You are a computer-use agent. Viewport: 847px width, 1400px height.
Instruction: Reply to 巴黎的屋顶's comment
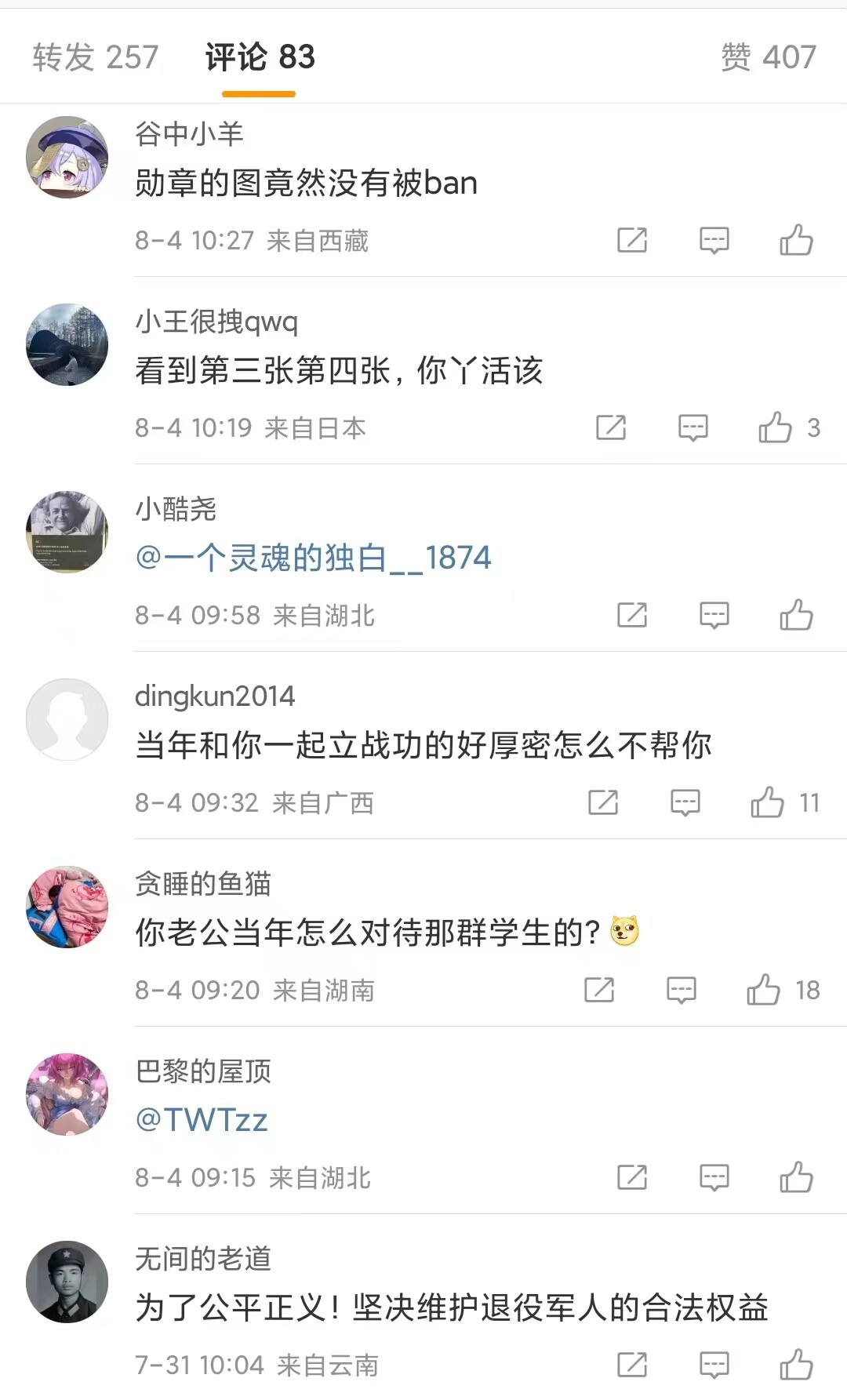714,1177
